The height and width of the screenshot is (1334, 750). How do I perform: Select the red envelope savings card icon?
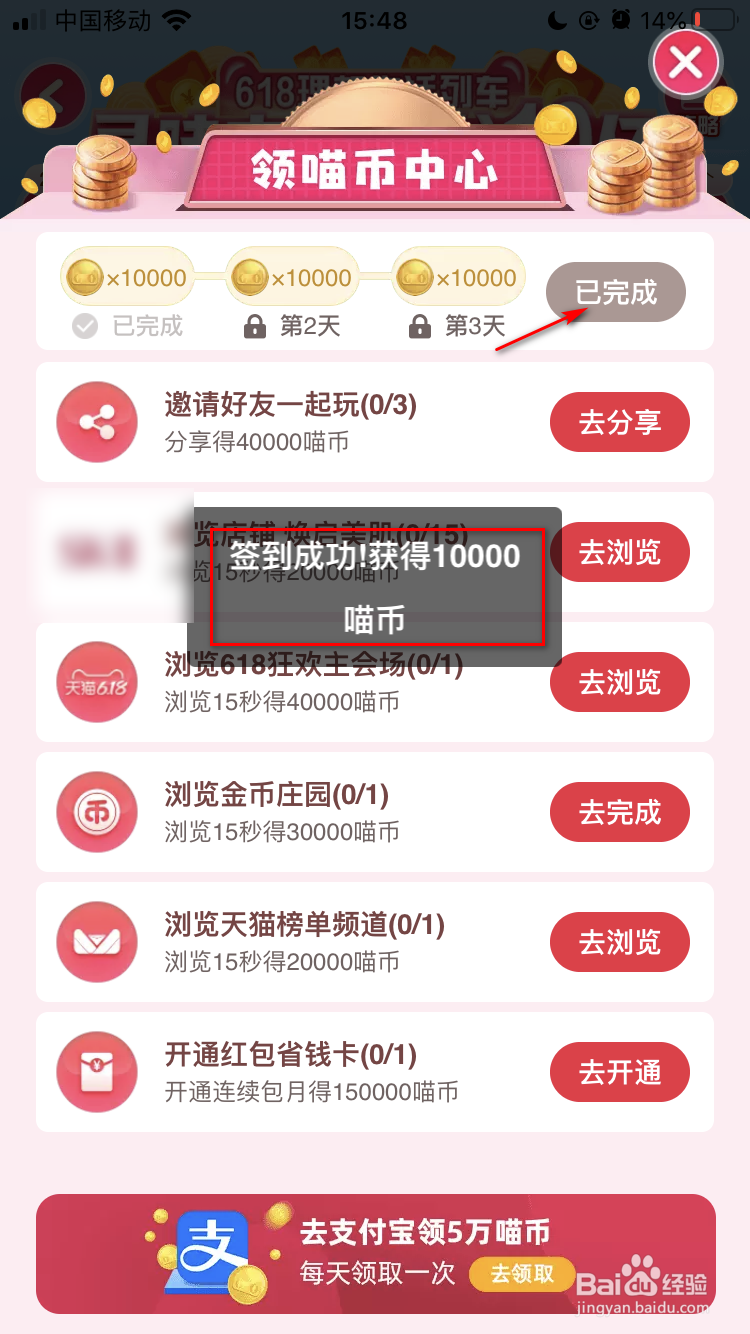tap(97, 1072)
